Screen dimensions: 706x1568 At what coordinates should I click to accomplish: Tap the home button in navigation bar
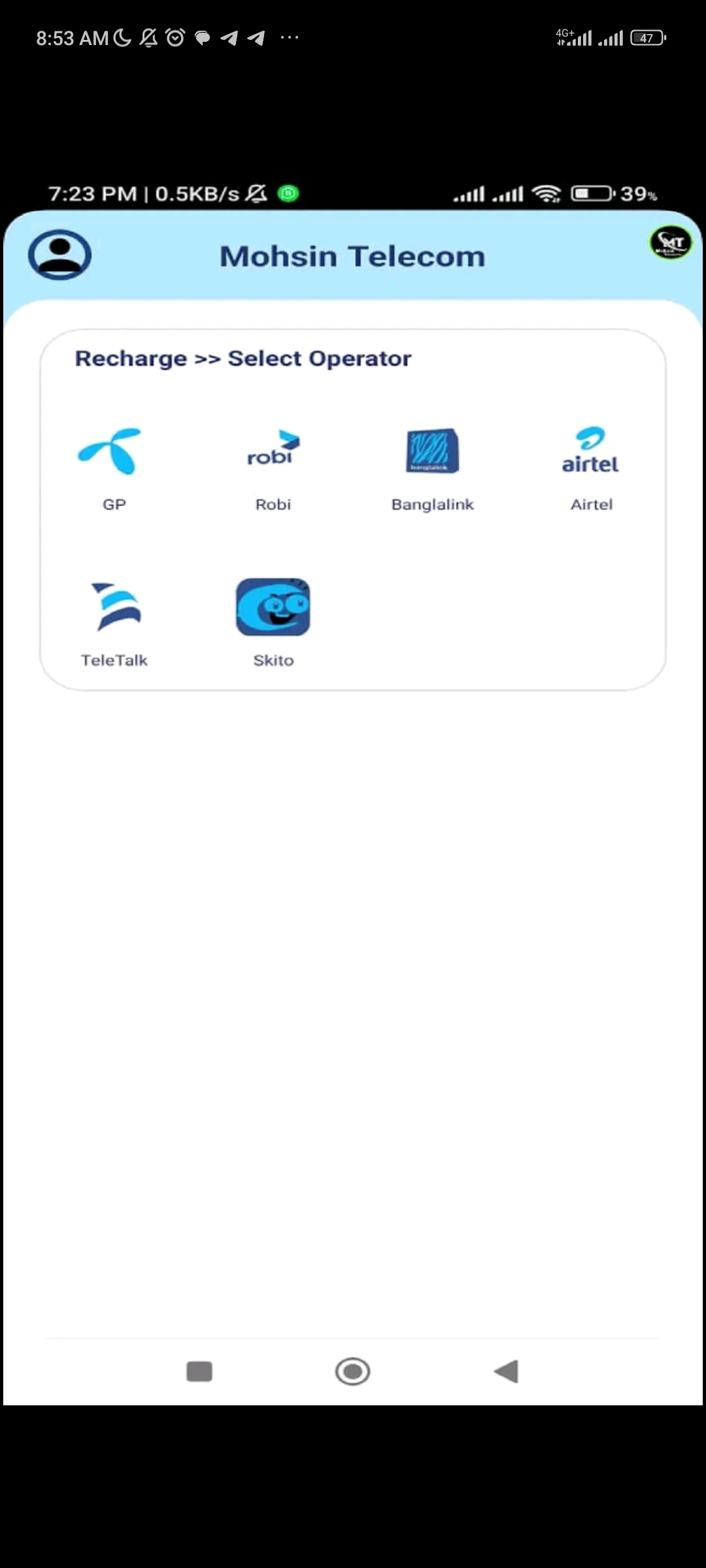pos(352,1371)
